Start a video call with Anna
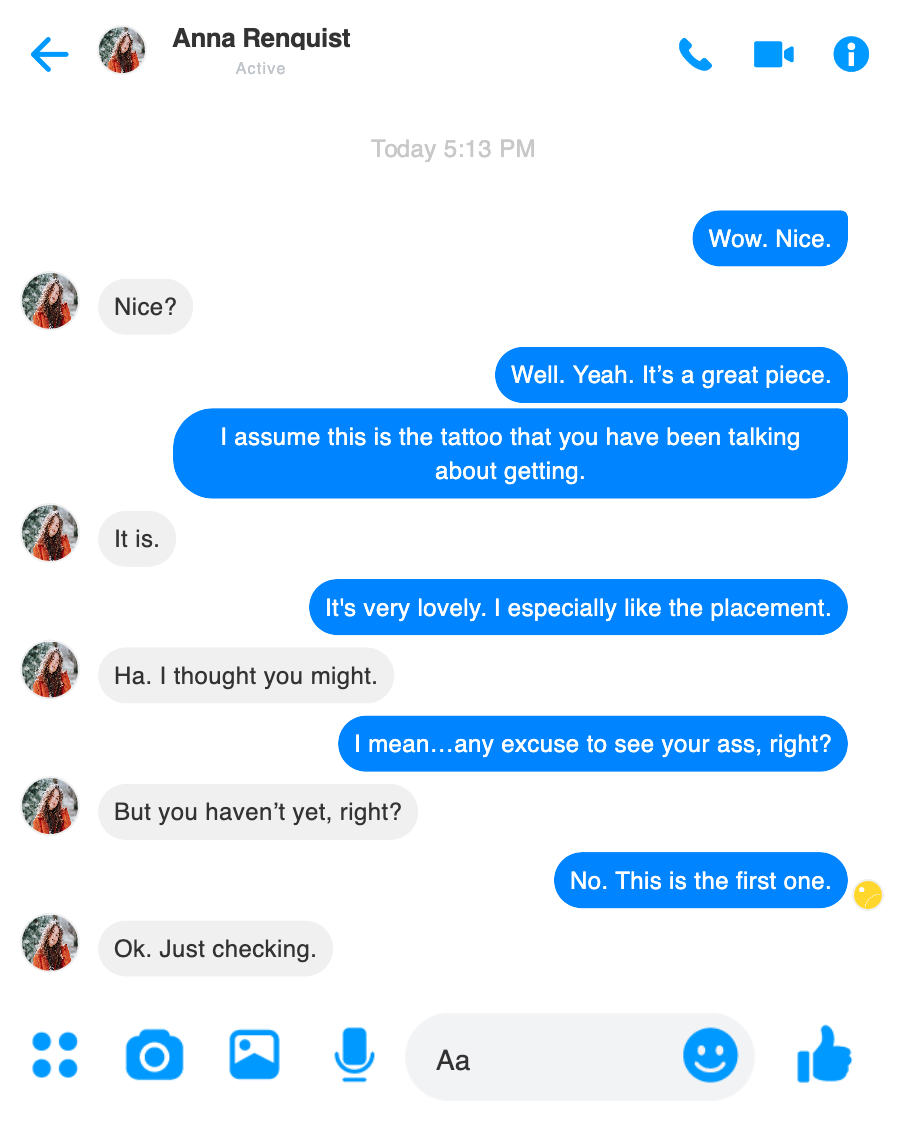 click(773, 54)
